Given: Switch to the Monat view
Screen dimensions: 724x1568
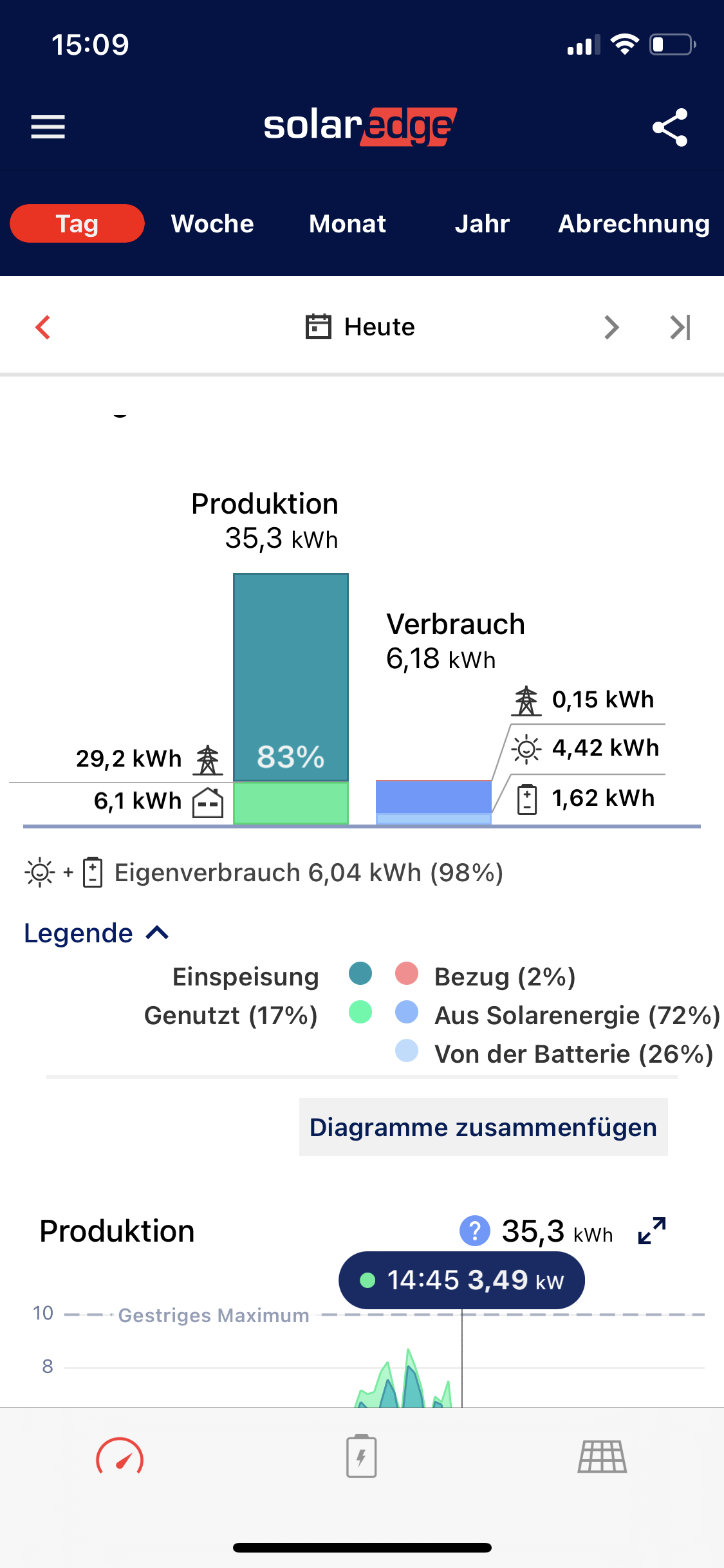Looking at the screenshot, I should [348, 223].
